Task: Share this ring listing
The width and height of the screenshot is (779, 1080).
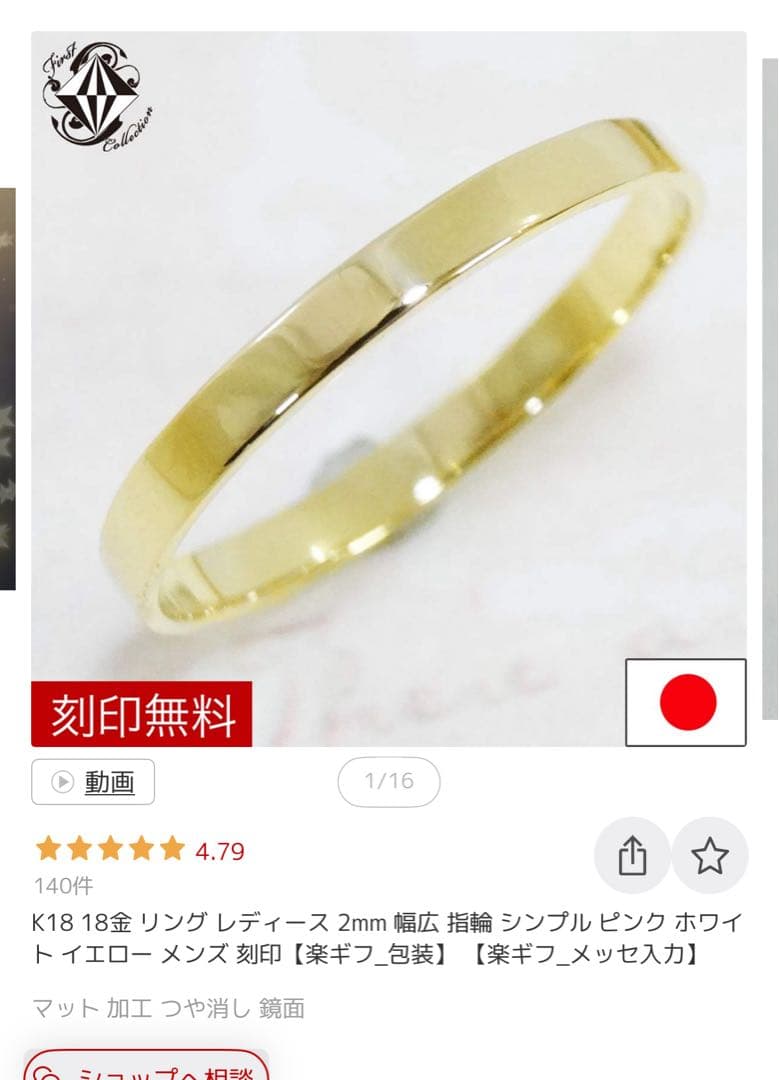Action: (632, 856)
